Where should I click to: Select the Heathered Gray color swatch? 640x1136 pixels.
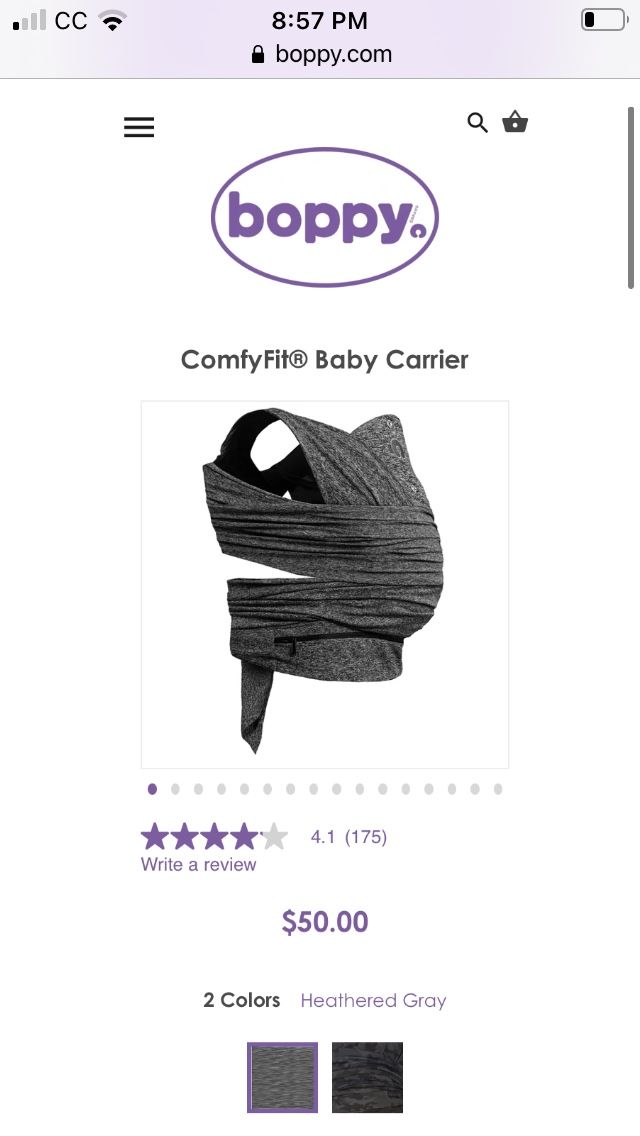point(282,1077)
